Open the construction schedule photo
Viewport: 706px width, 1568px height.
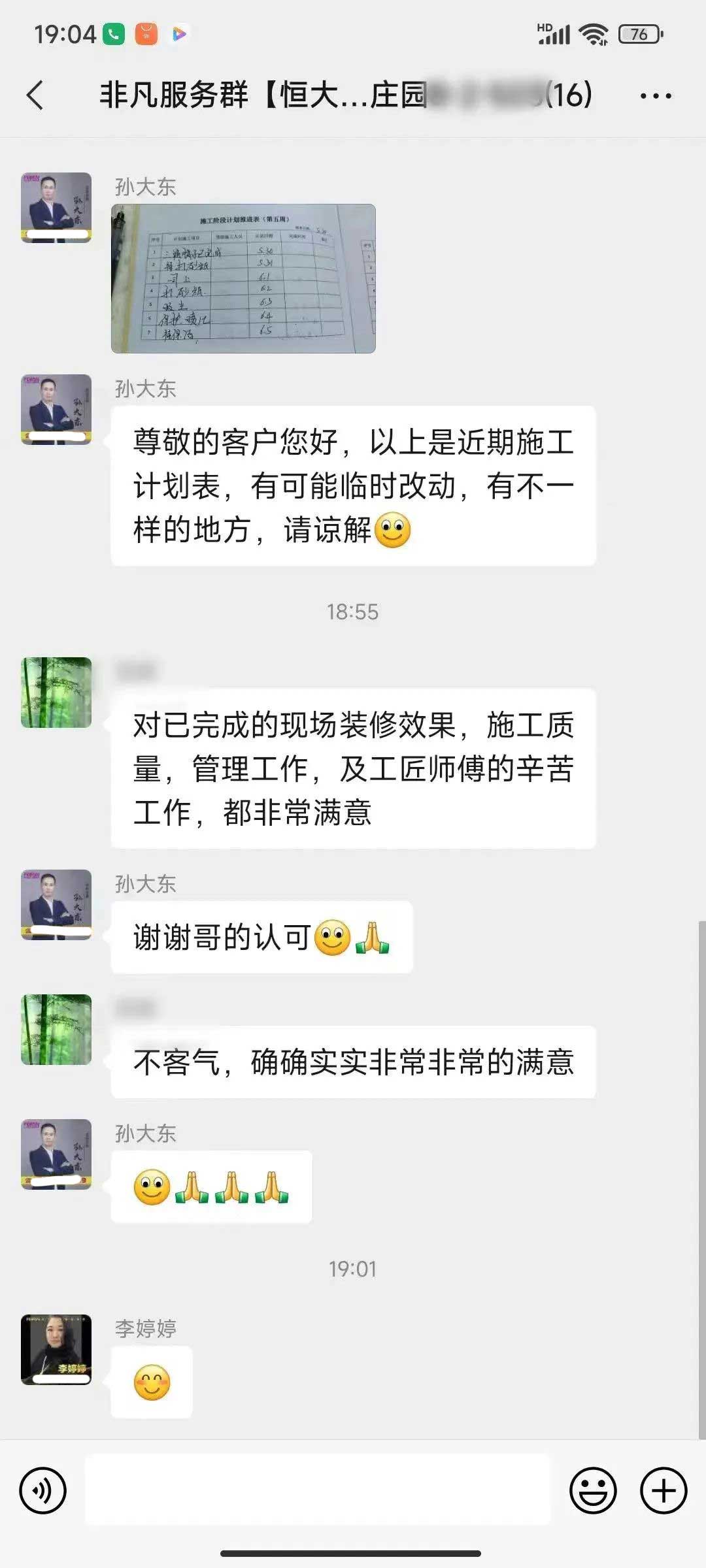tap(243, 279)
